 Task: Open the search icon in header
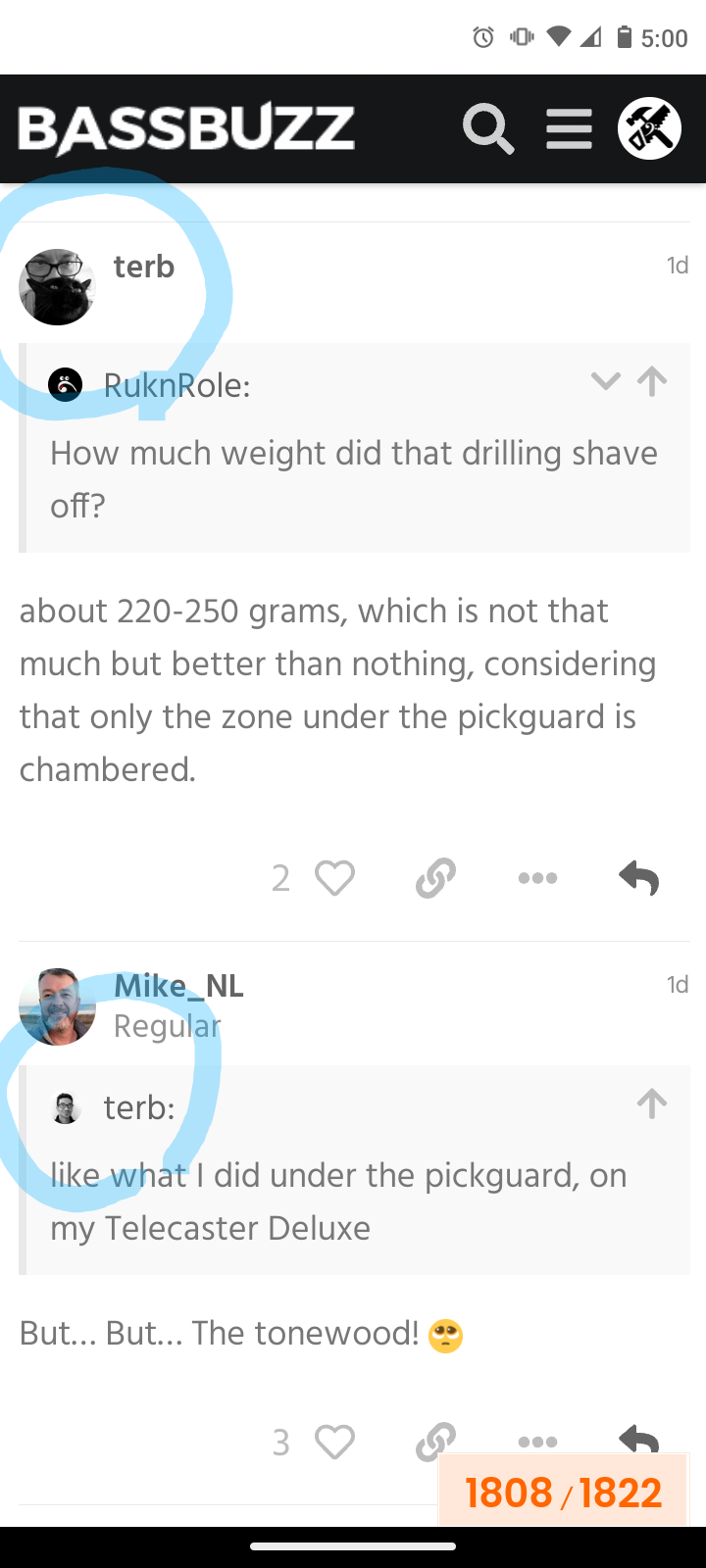click(488, 129)
